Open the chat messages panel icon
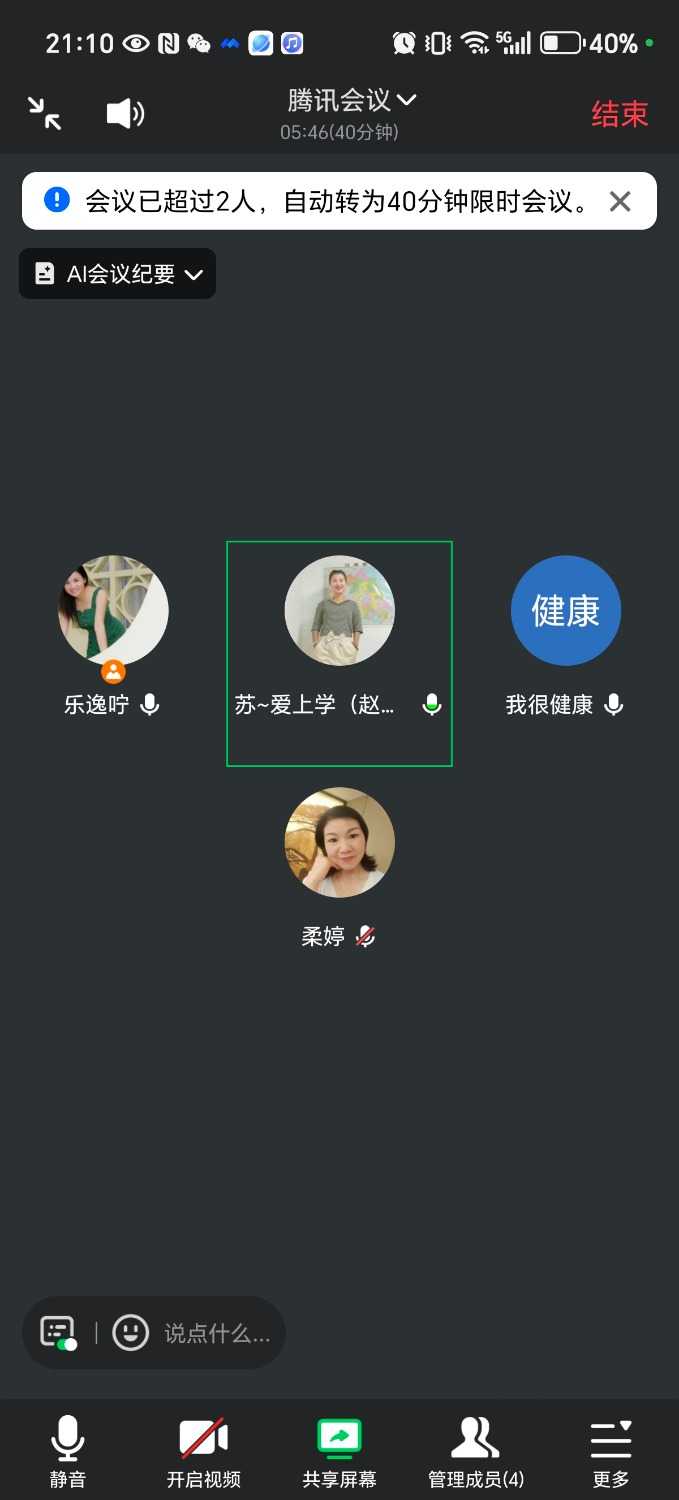This screenshot has height=1500, width=679. [x=58, y=1333]
